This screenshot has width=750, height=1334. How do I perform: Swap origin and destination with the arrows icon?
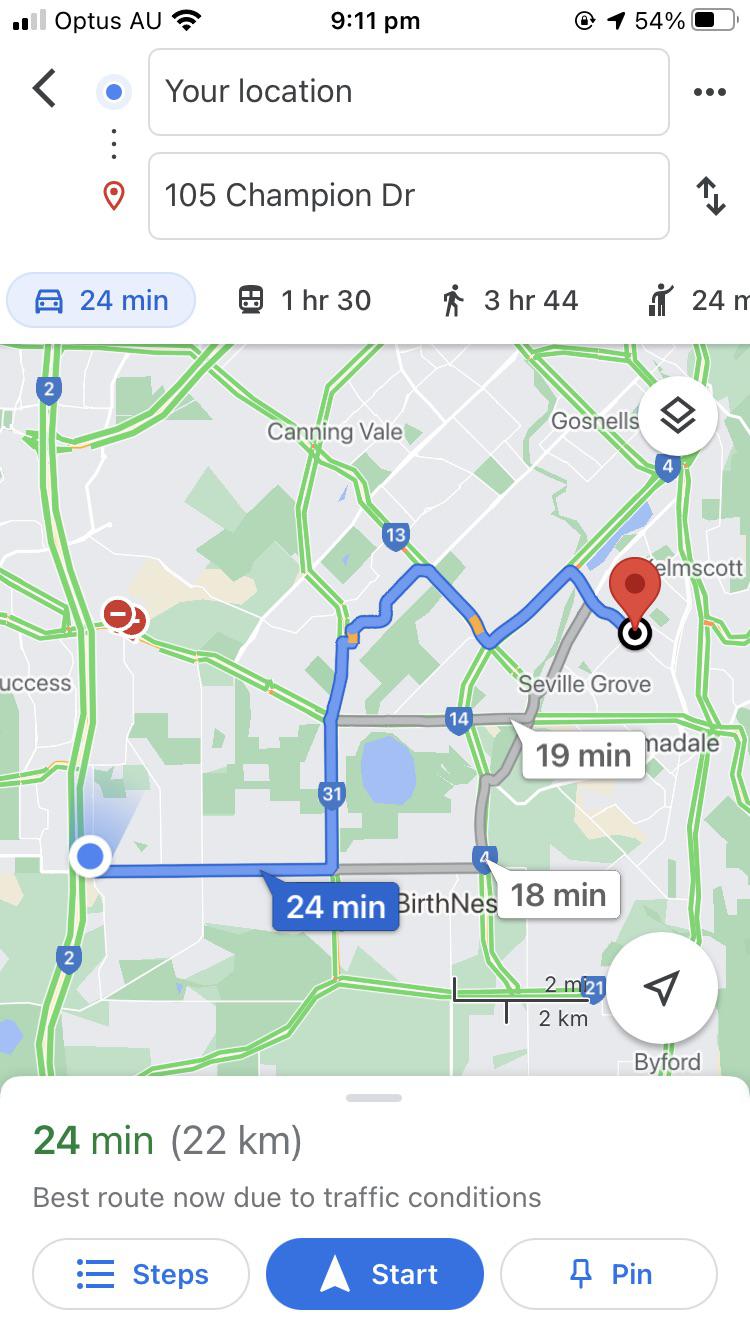tap(712, 196)
